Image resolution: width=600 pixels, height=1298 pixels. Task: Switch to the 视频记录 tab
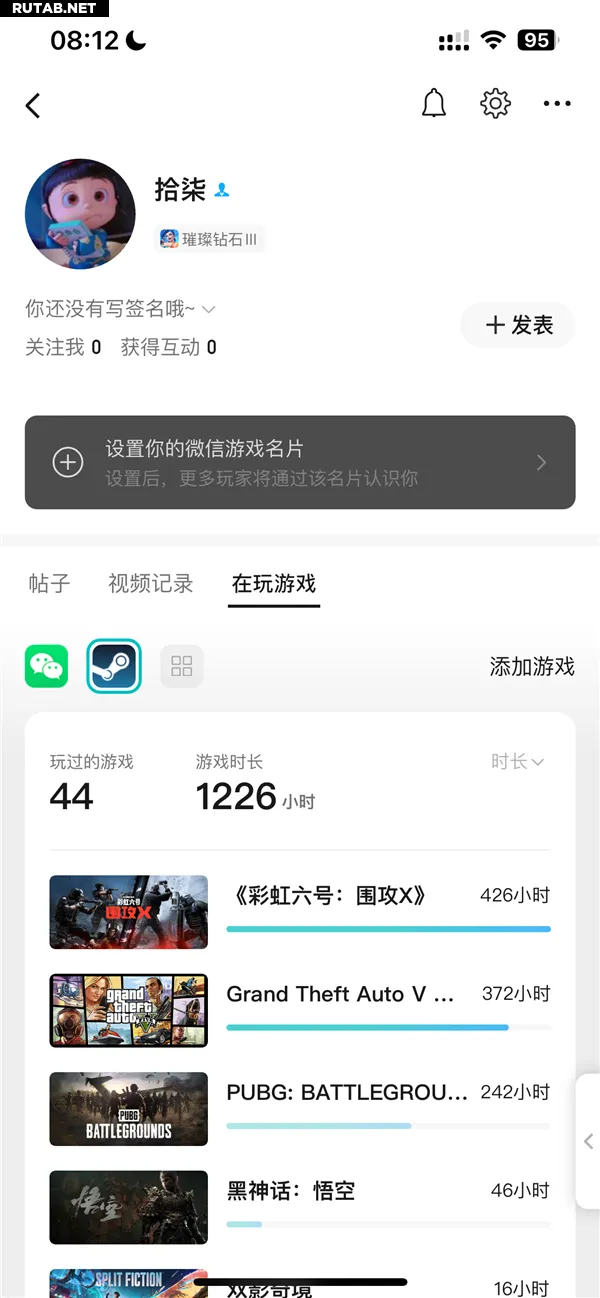tap(151, 583)
